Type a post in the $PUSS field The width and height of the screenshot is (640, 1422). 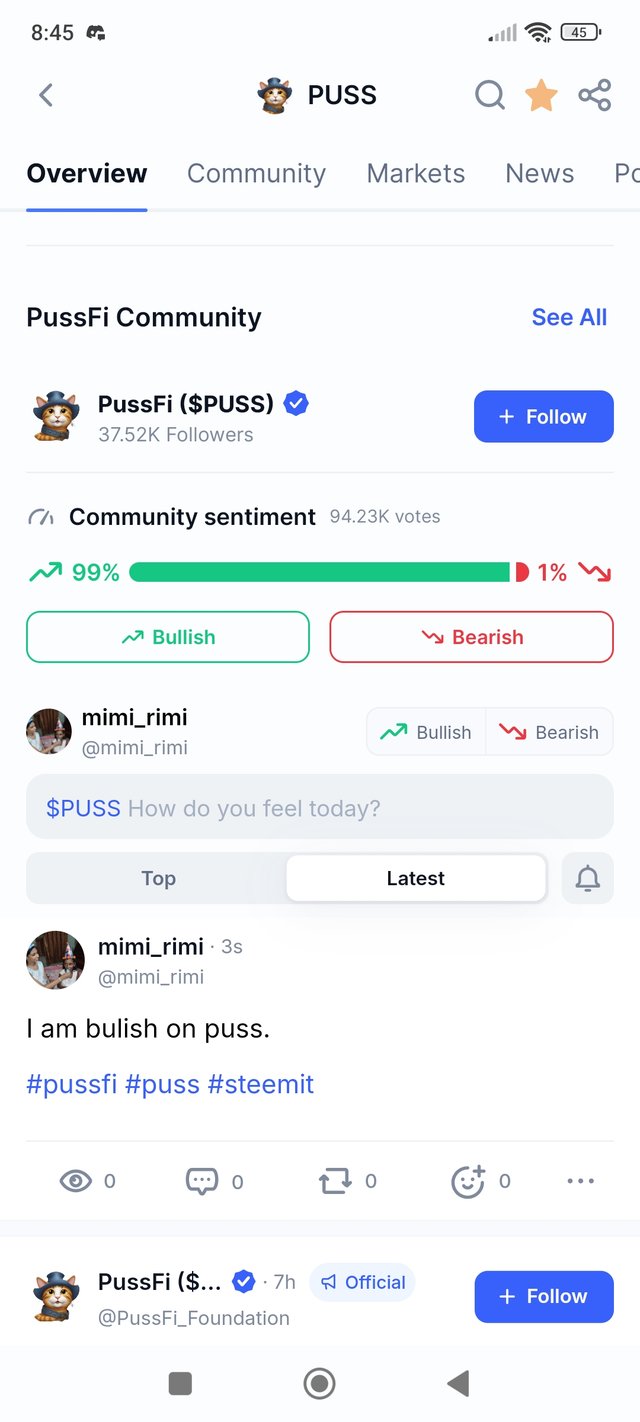319,807
